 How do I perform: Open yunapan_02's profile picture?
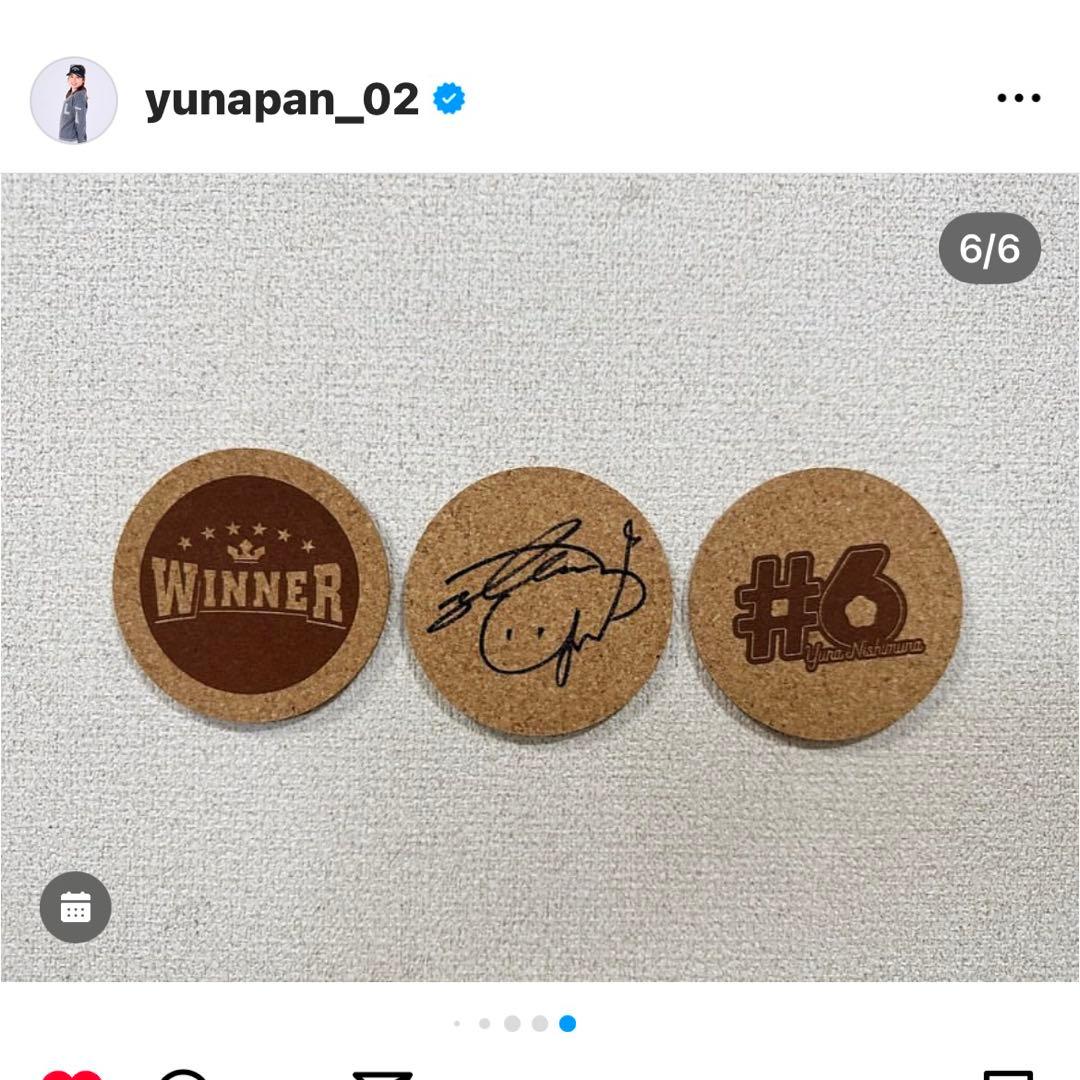(74, 100)
